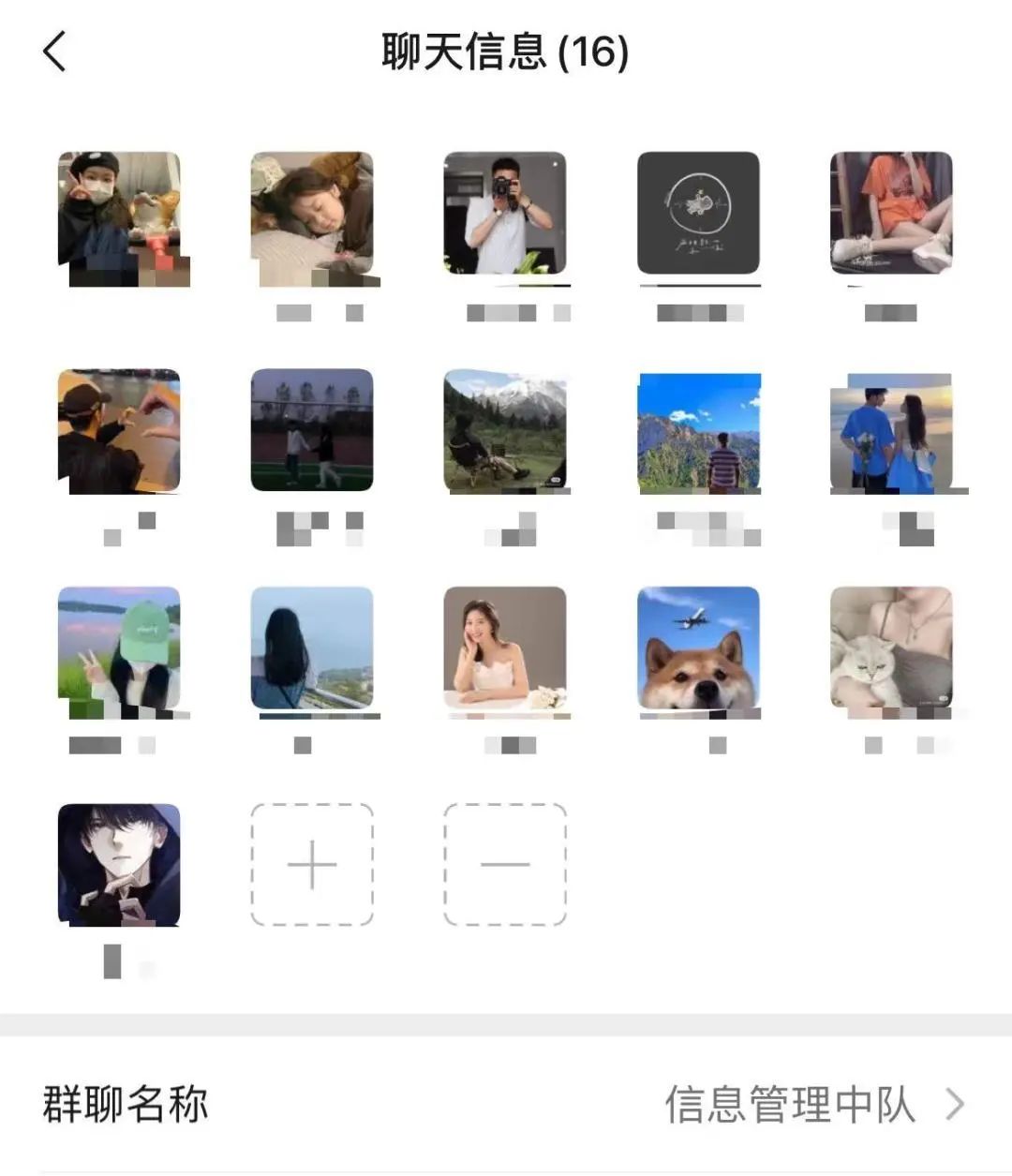Open member with snowy mountain camping avatar
Viewport: 1012px width, 1176px height.
click(x=505, y=431)
